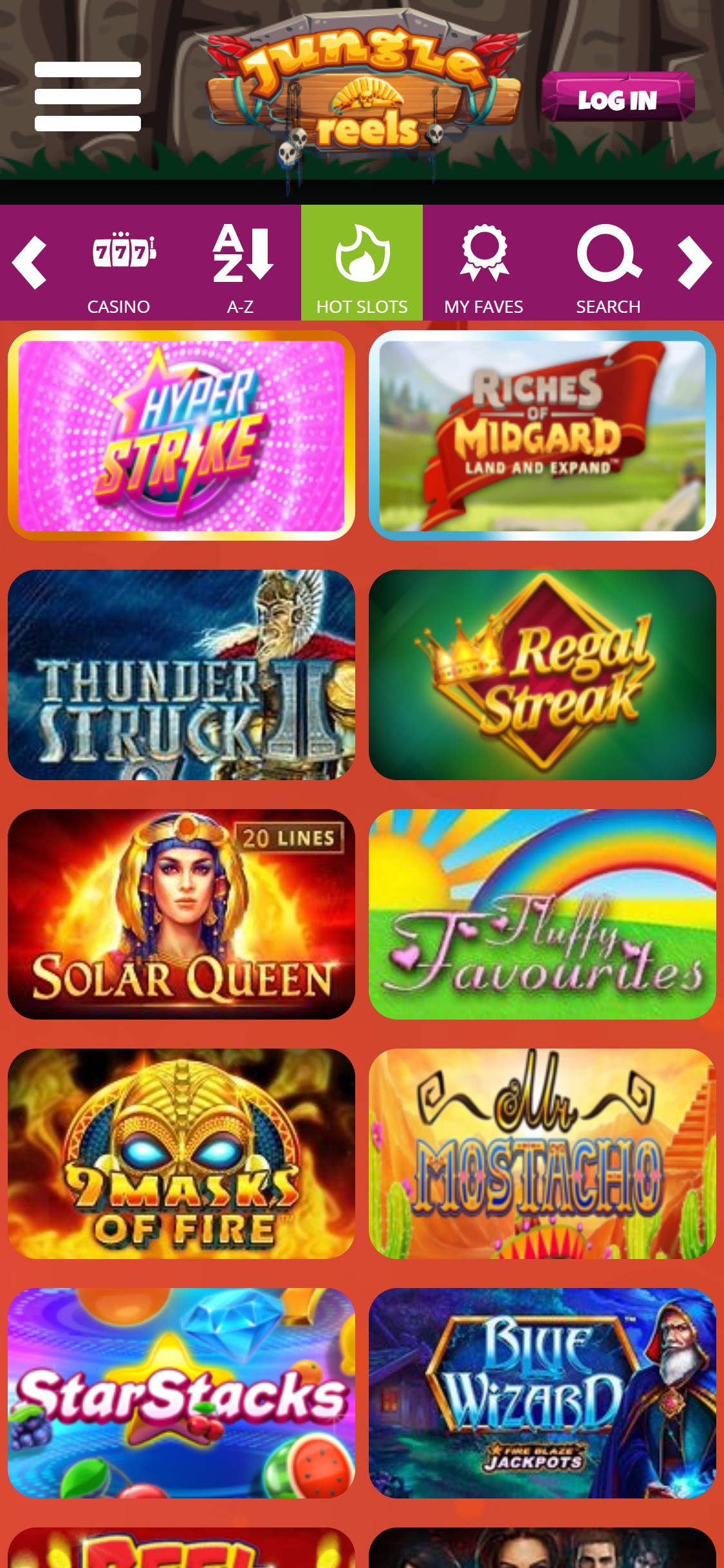This screenshot has height=1568, width=724.
Task: Open the My Faves tab
Action: pyautogui.click(x=483, y=263)
